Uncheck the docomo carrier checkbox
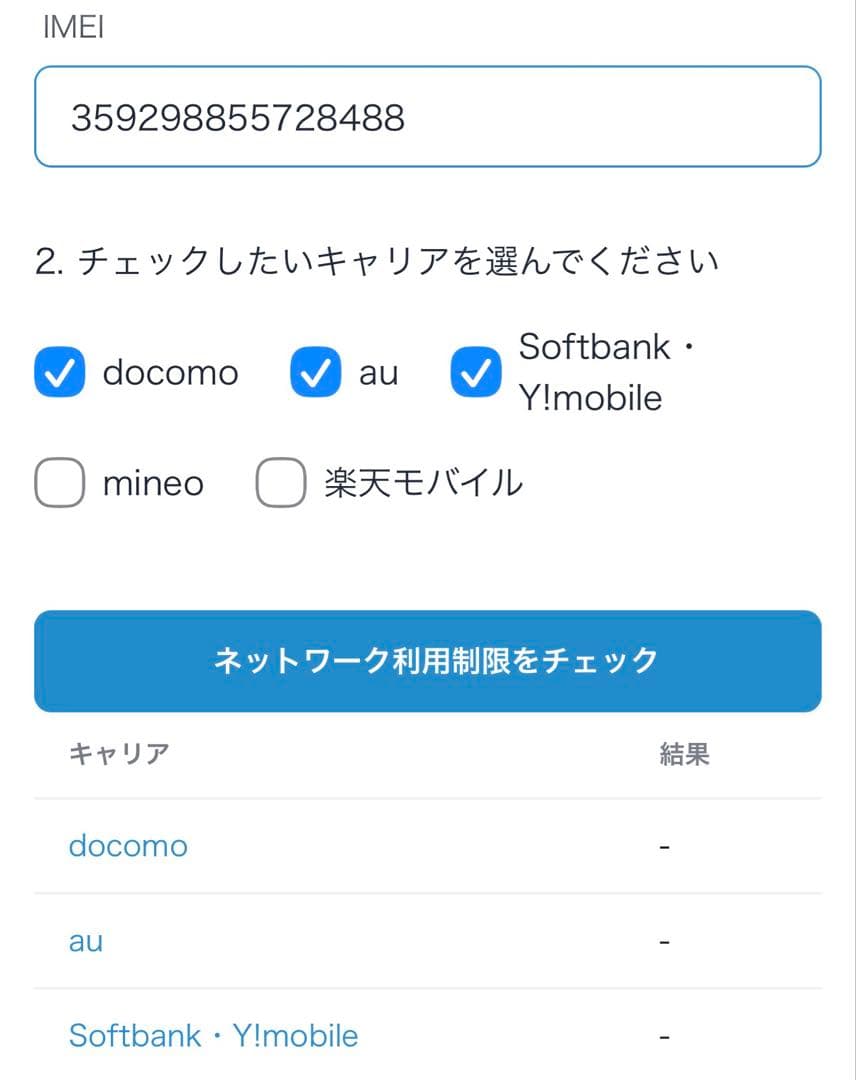856x1080 pixels. pyautogui.click(x=59, y=372)
